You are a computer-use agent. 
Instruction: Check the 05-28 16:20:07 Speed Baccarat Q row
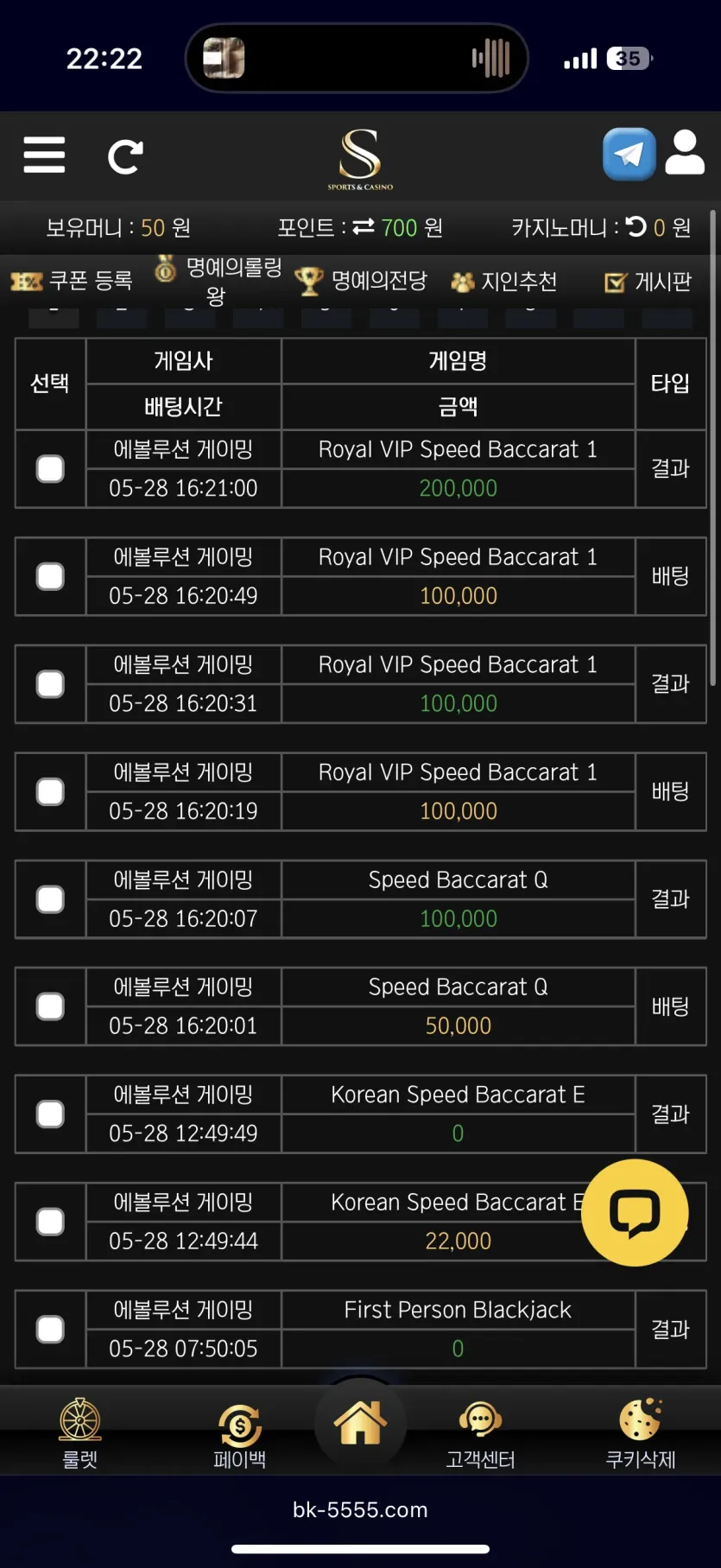(x=50, y=899)
